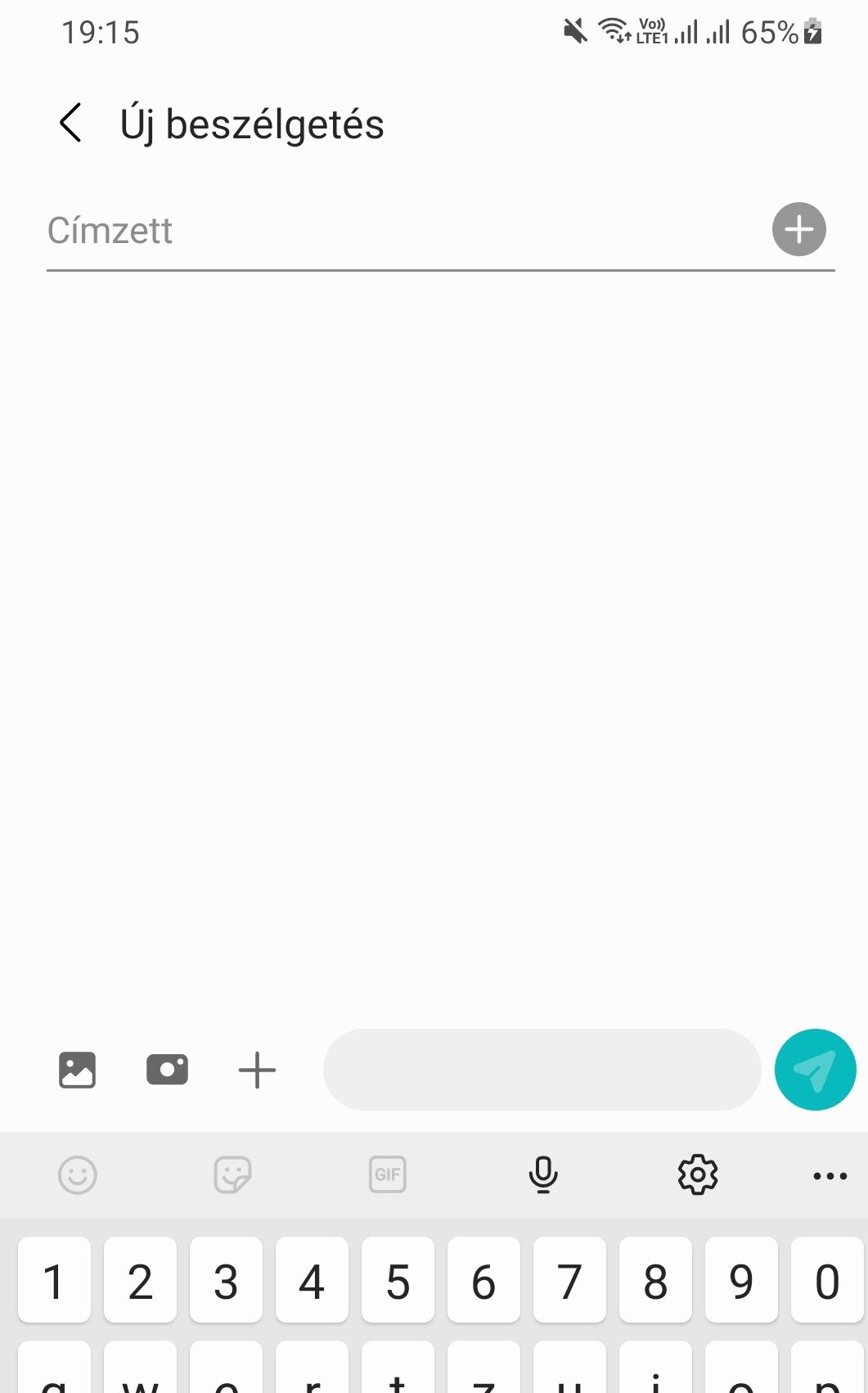Focus the Címzett recipient field
The height and width of the screenshot is (1393, 868).
pyautogui.click(x=405, y=231)
